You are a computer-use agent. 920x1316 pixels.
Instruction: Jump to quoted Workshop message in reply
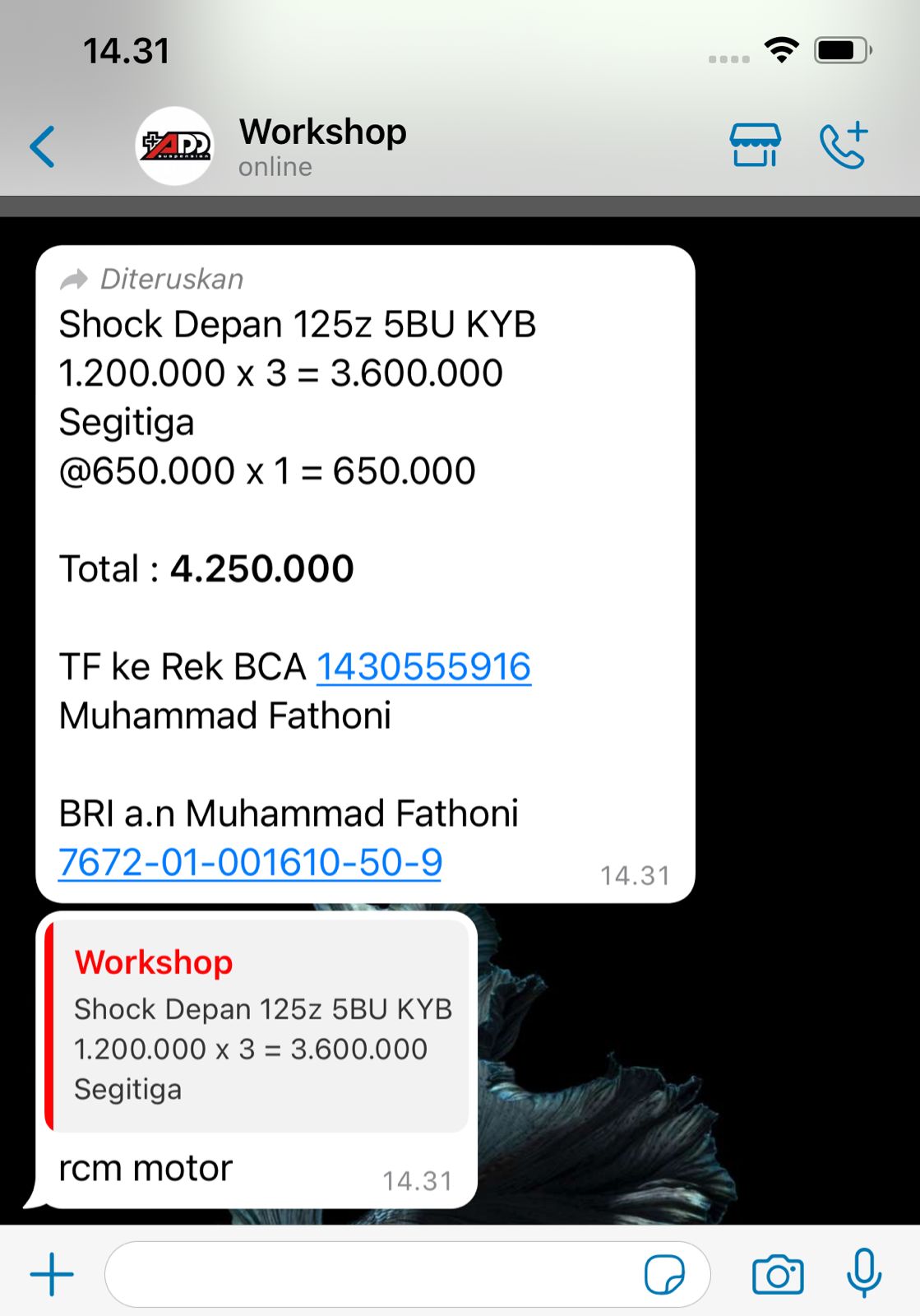[x=257, y=1026]
